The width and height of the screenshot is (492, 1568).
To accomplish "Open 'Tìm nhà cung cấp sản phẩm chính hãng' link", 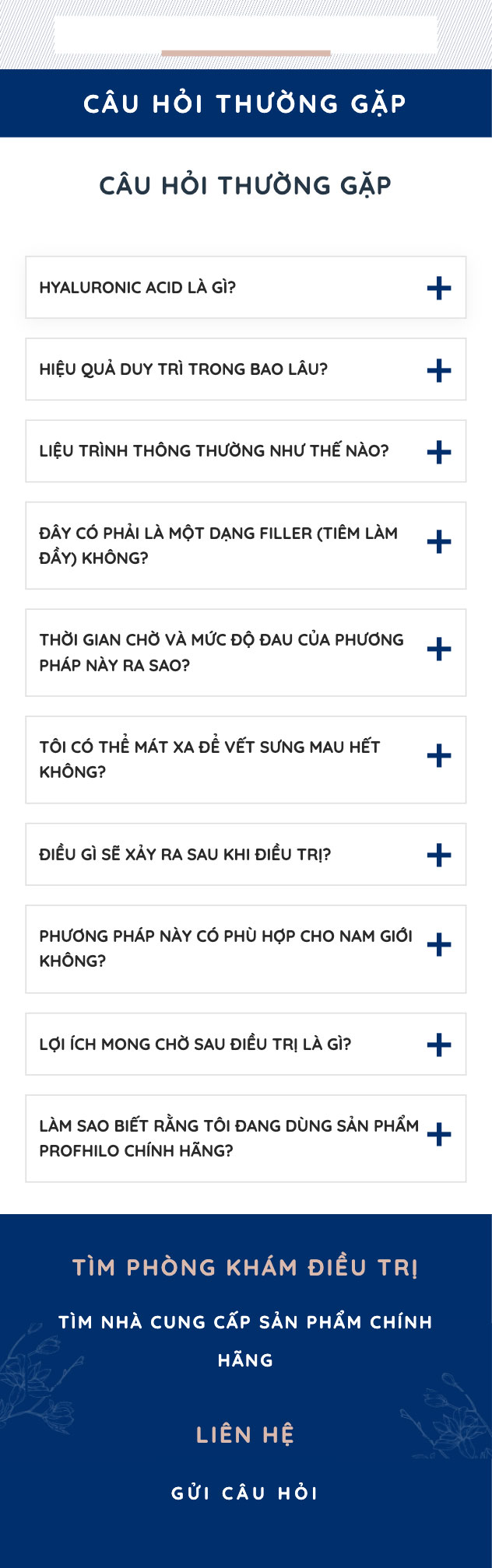I will (245, 1340).
